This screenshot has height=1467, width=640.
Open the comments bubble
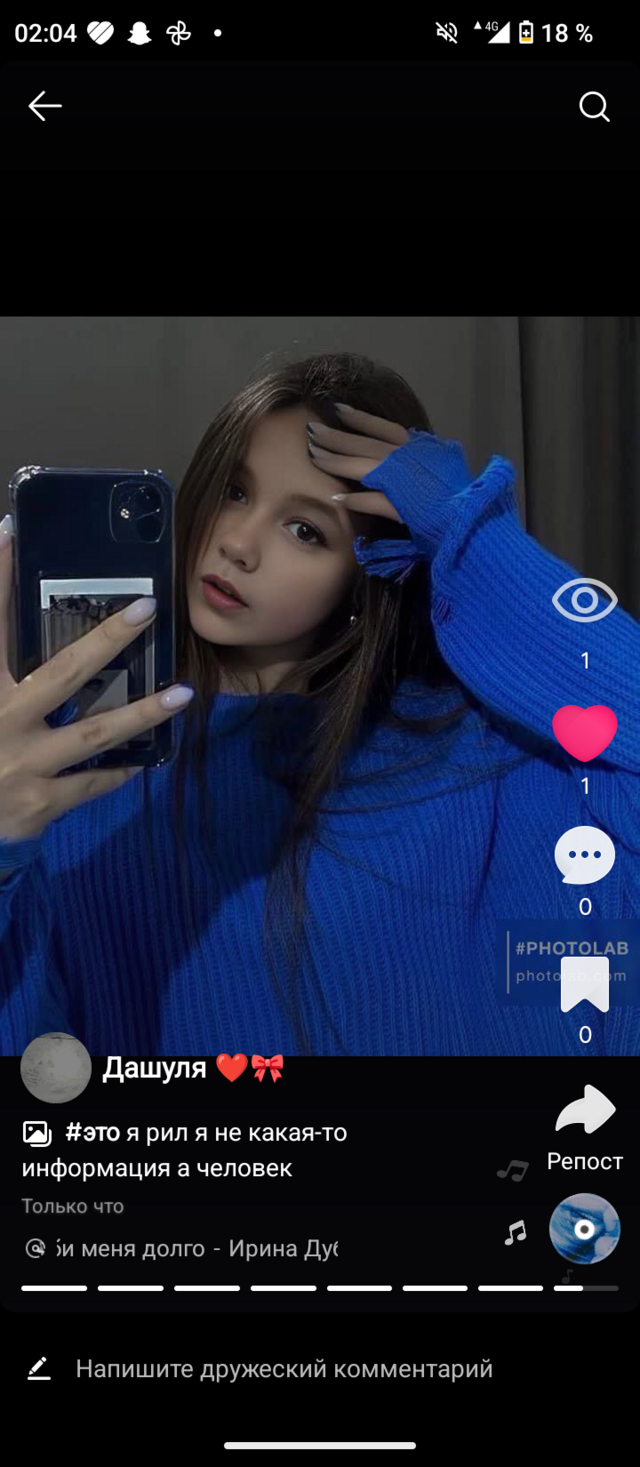coord(585,856)
